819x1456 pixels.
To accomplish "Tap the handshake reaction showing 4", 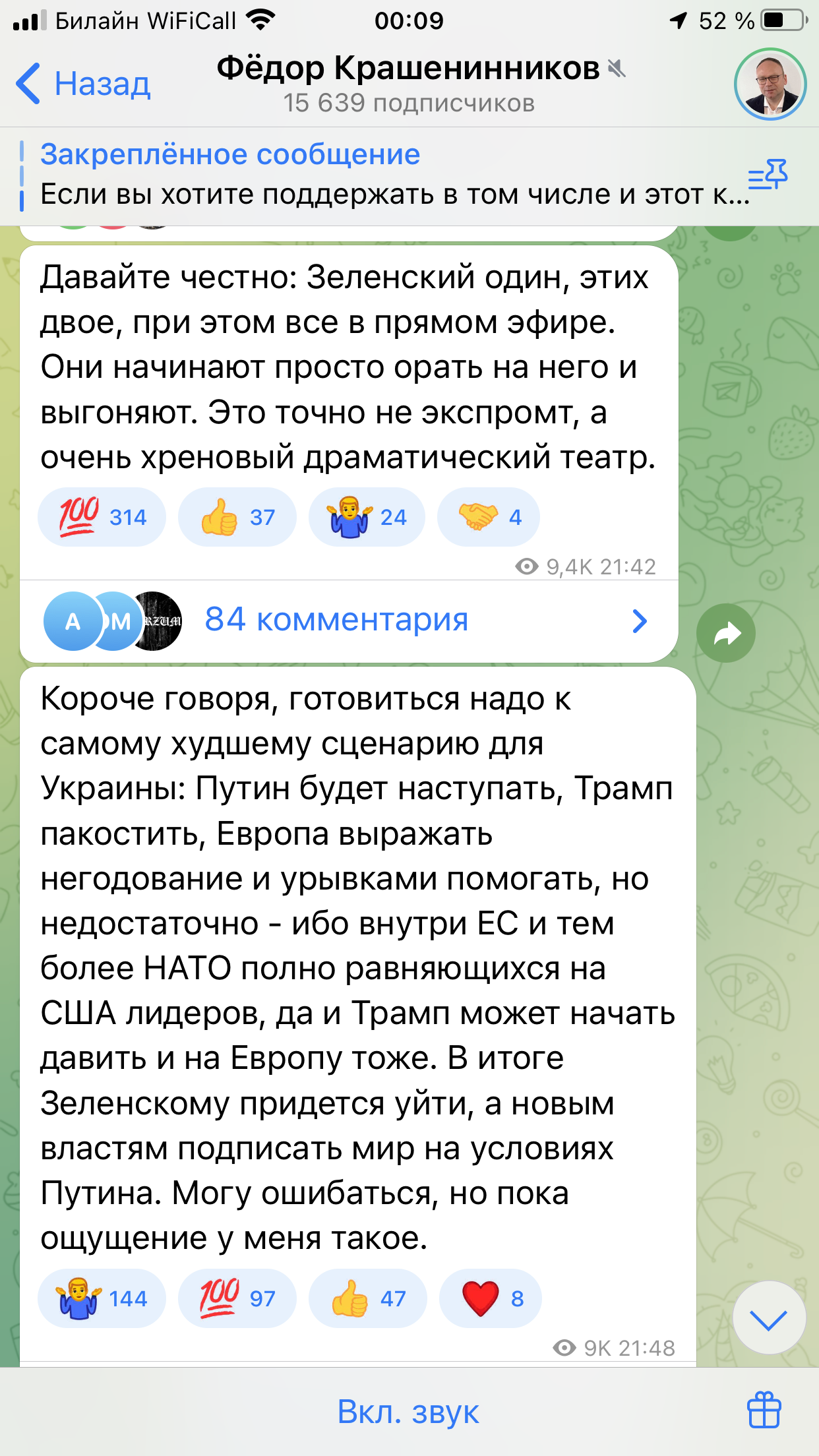I will [x=489, y=517].
